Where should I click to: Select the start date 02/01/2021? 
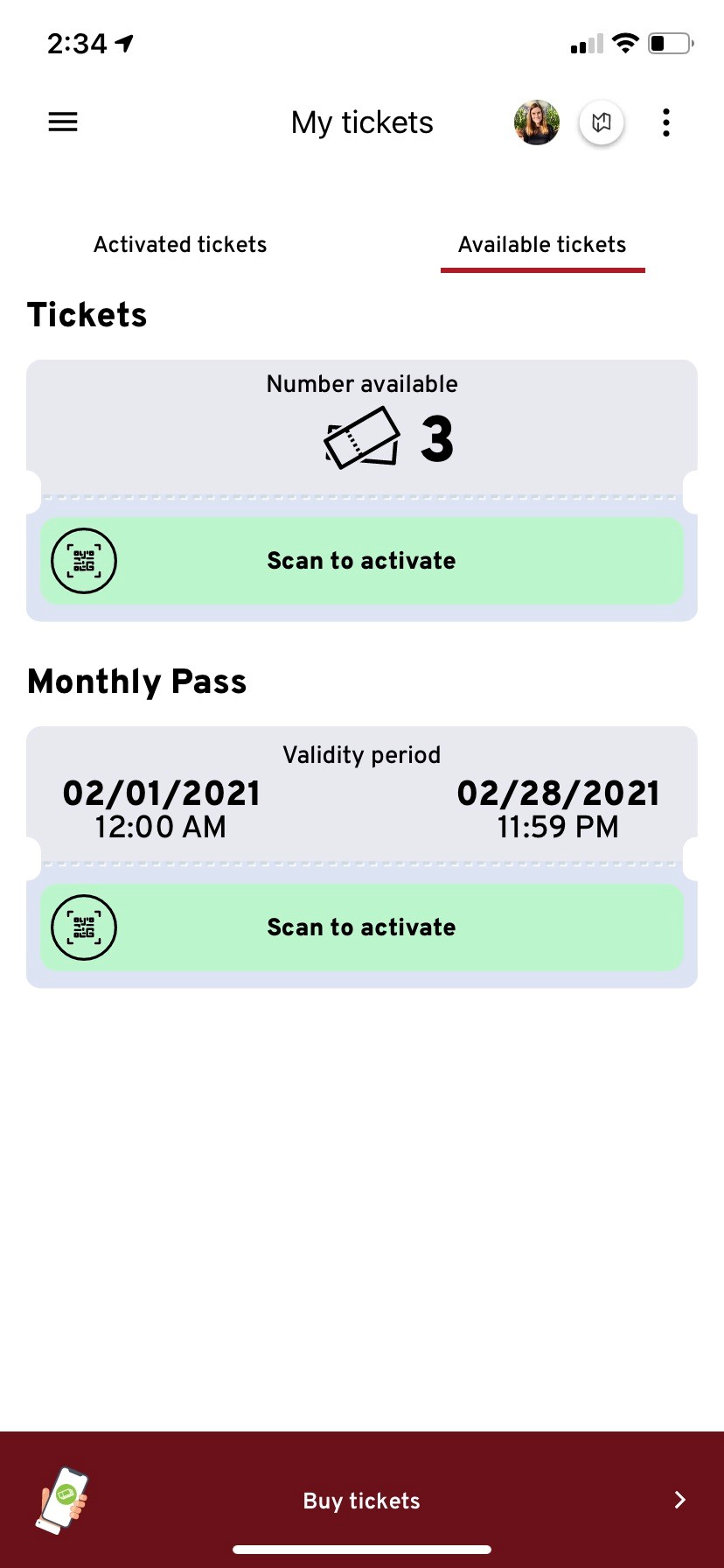161,794
